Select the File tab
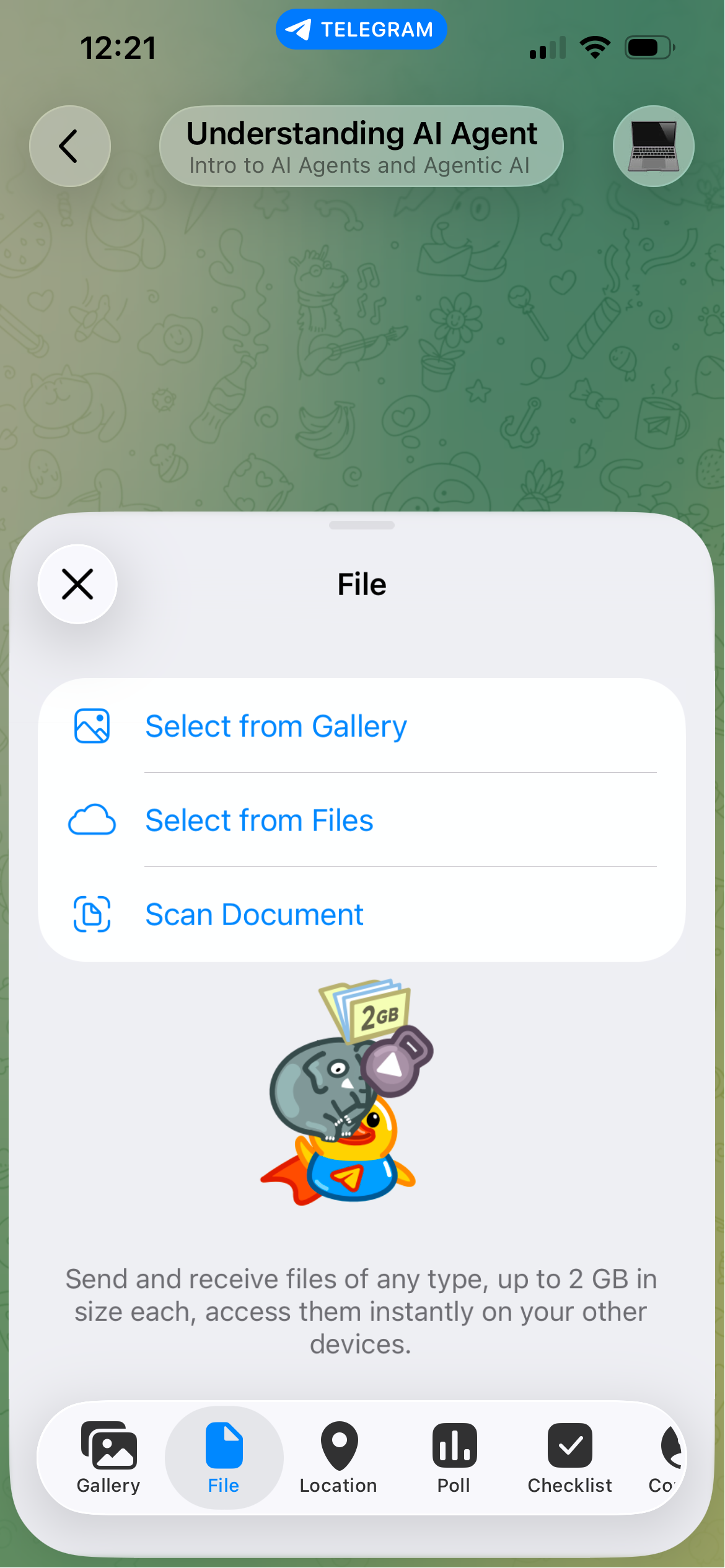The width and height of the screenshot is (725, 1568). point(224,1458)
